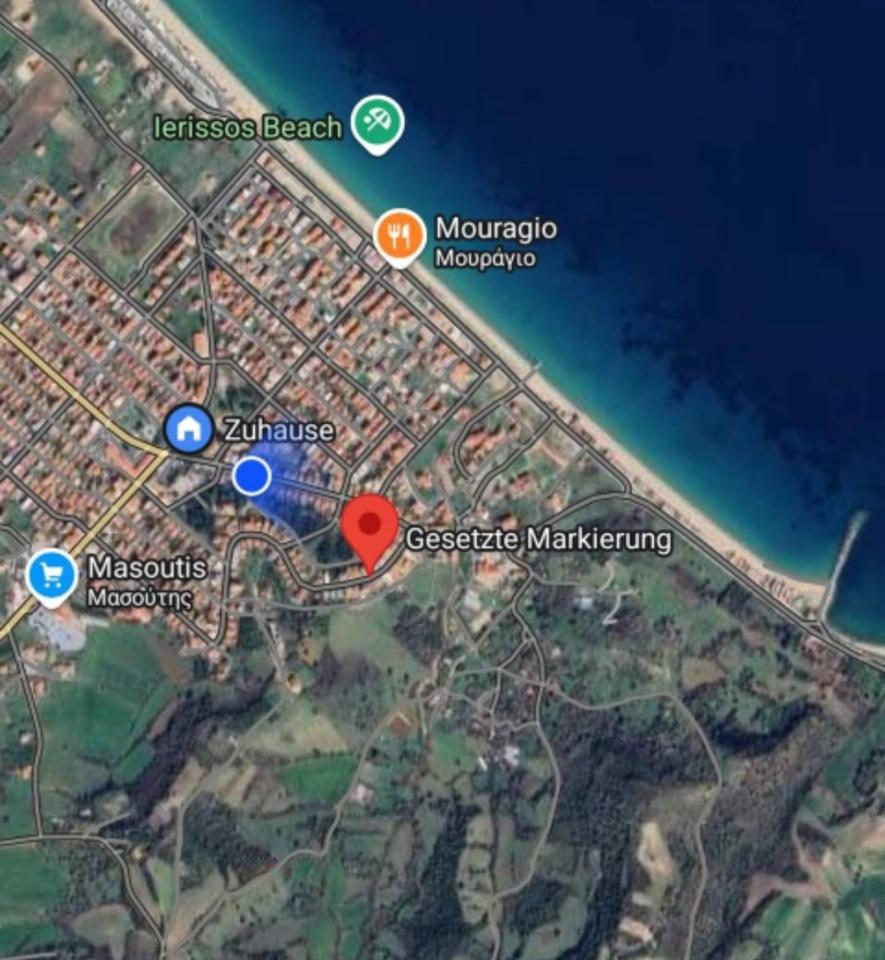885x960 pixels.
Task: Tap the Zuhause home marker
Action: (x=188, y=429)
